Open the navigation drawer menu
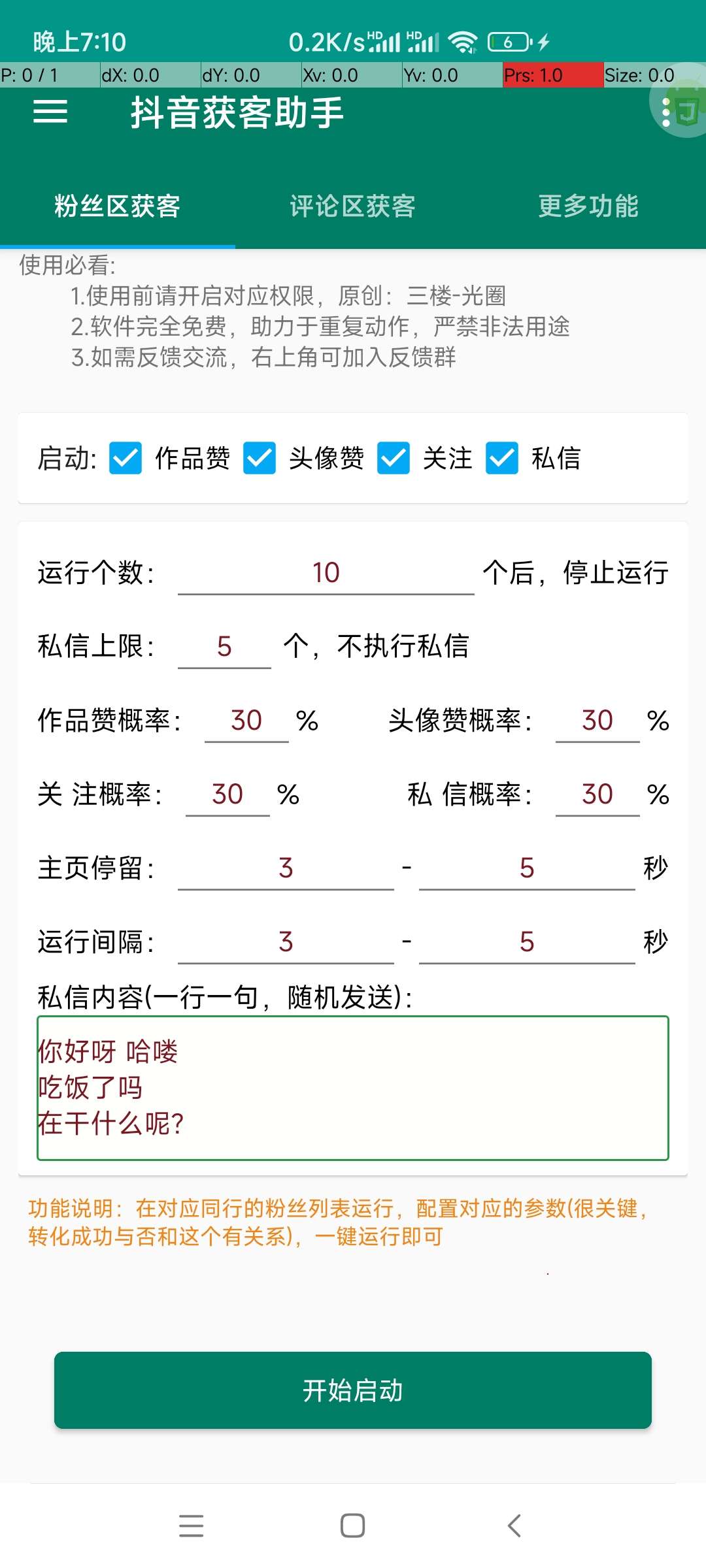 coord(50,112)
